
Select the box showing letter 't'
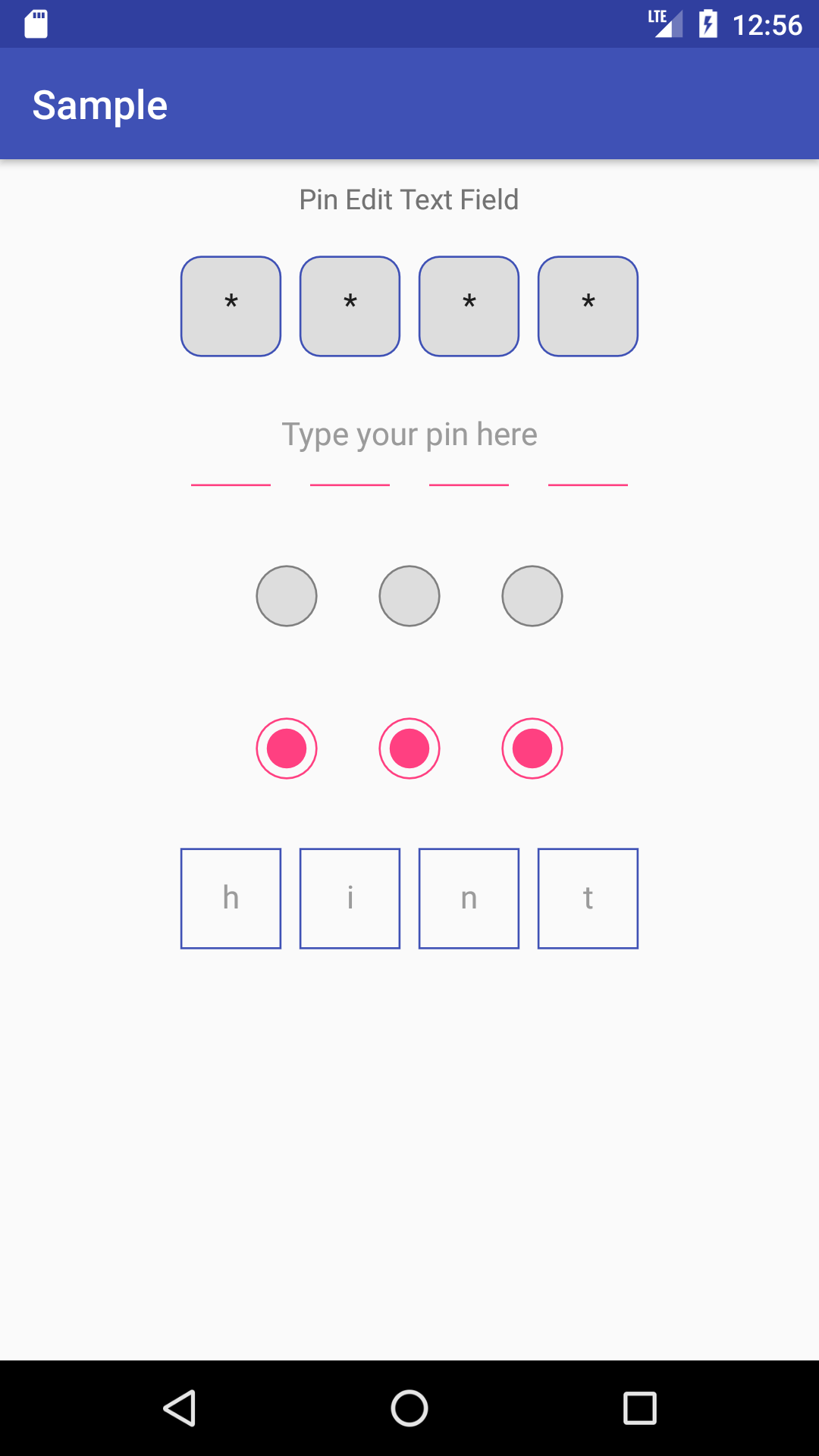tap(588, 898)
